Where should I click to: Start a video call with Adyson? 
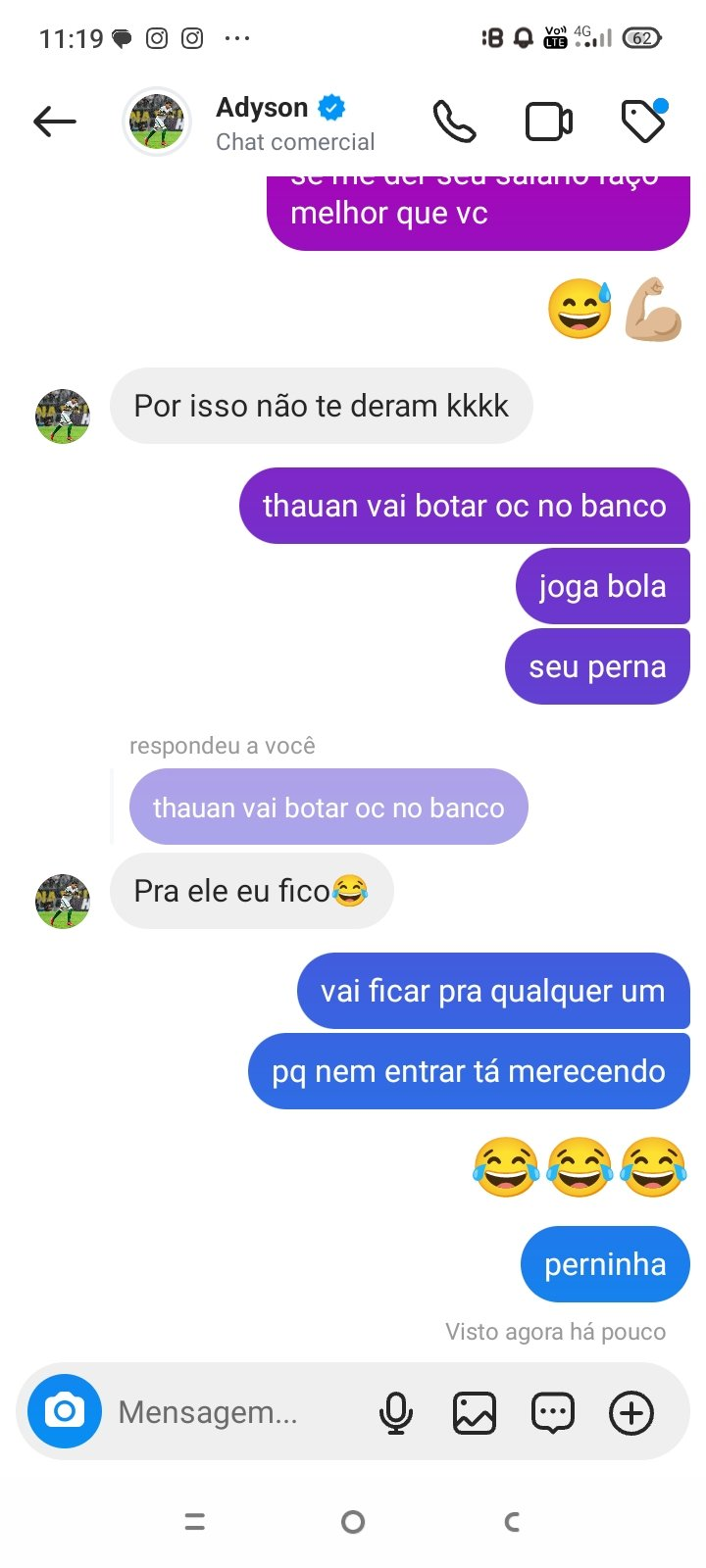[549, 122]
